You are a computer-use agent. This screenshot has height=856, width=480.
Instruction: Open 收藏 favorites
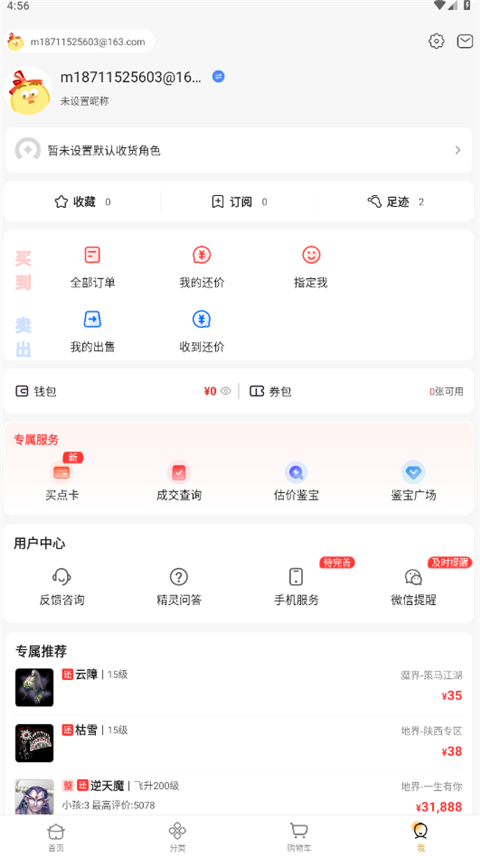click(x=82, y=202)
